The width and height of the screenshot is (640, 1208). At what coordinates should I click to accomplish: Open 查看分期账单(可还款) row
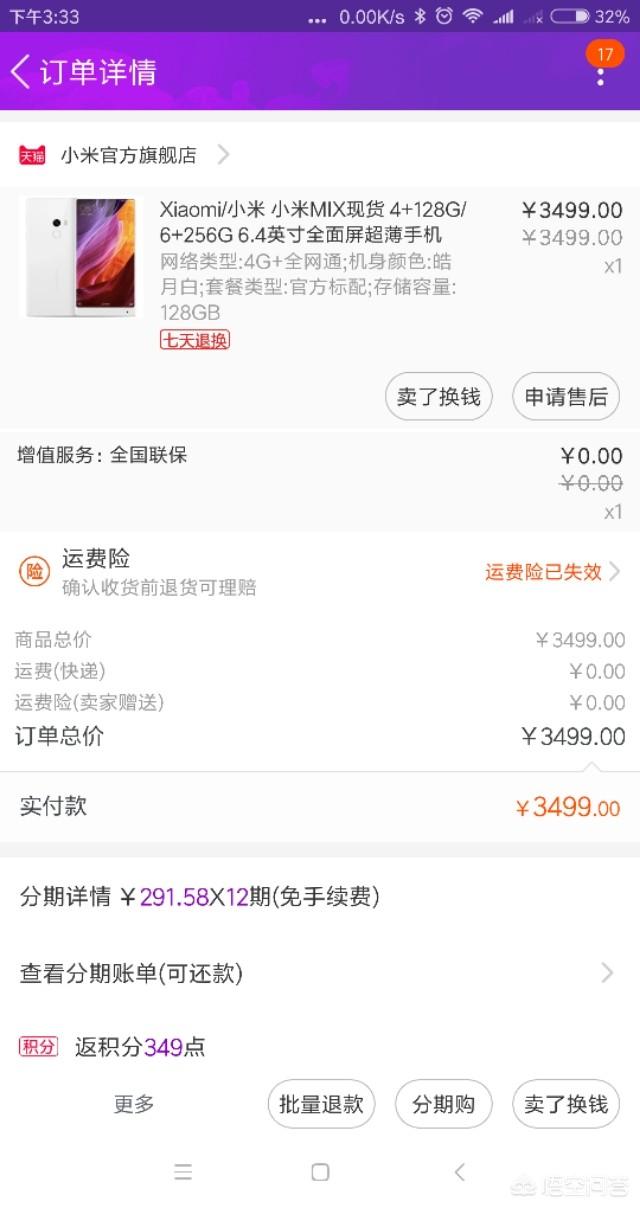(320, 973)
